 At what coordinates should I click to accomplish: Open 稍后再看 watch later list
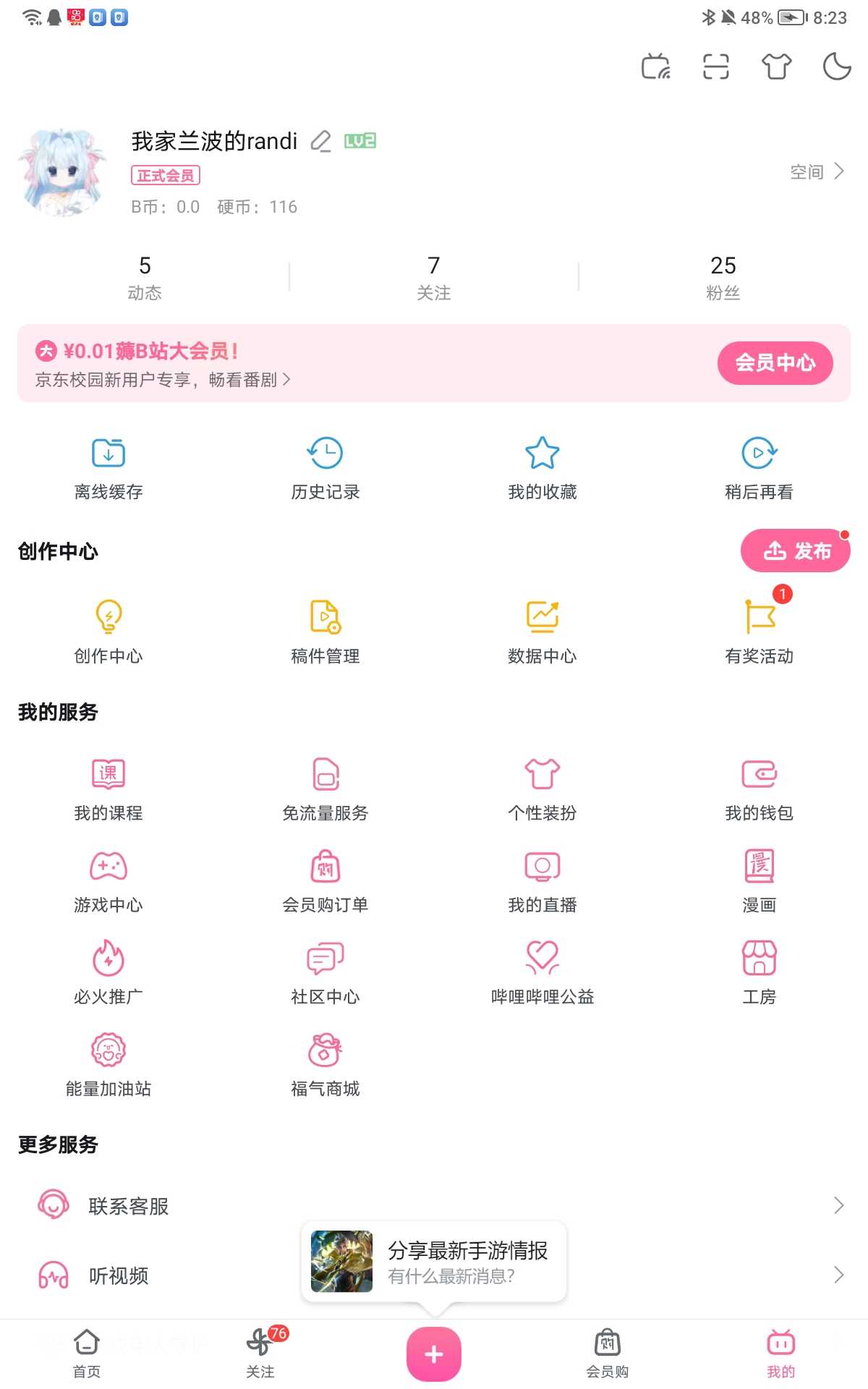coord(759,468)
